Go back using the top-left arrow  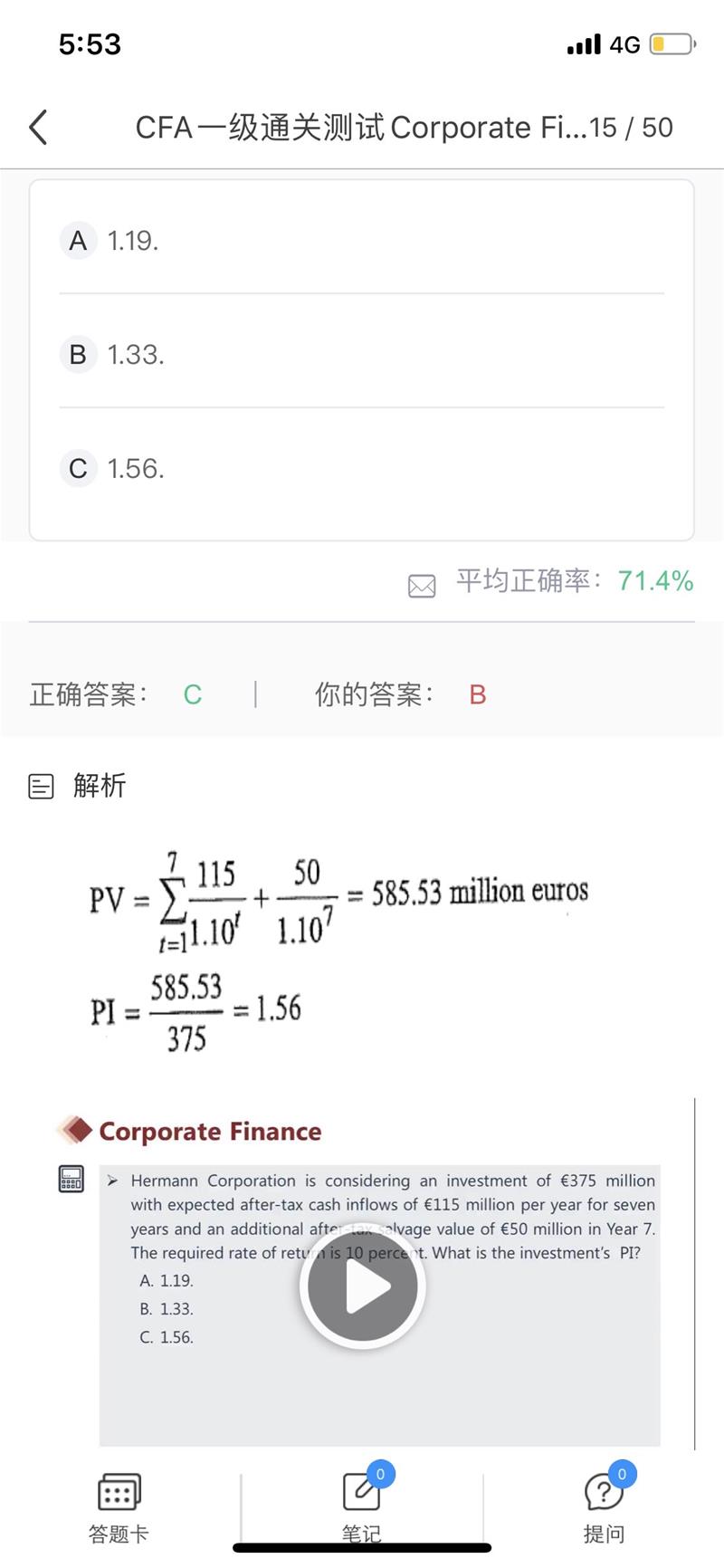pyautogui.click(x=38, y=128)
